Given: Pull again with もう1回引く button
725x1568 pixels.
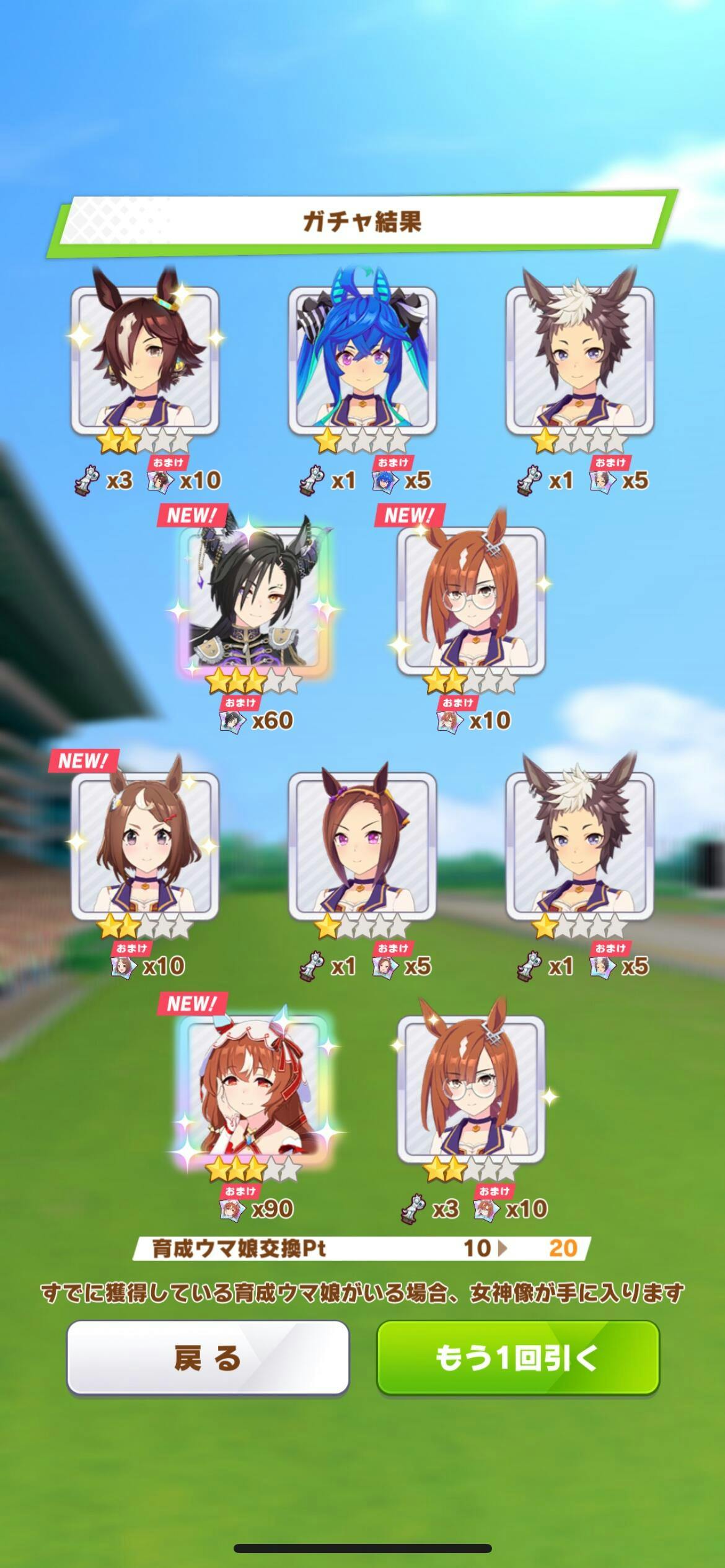Looking at the screenshot, I should 518,1357.
